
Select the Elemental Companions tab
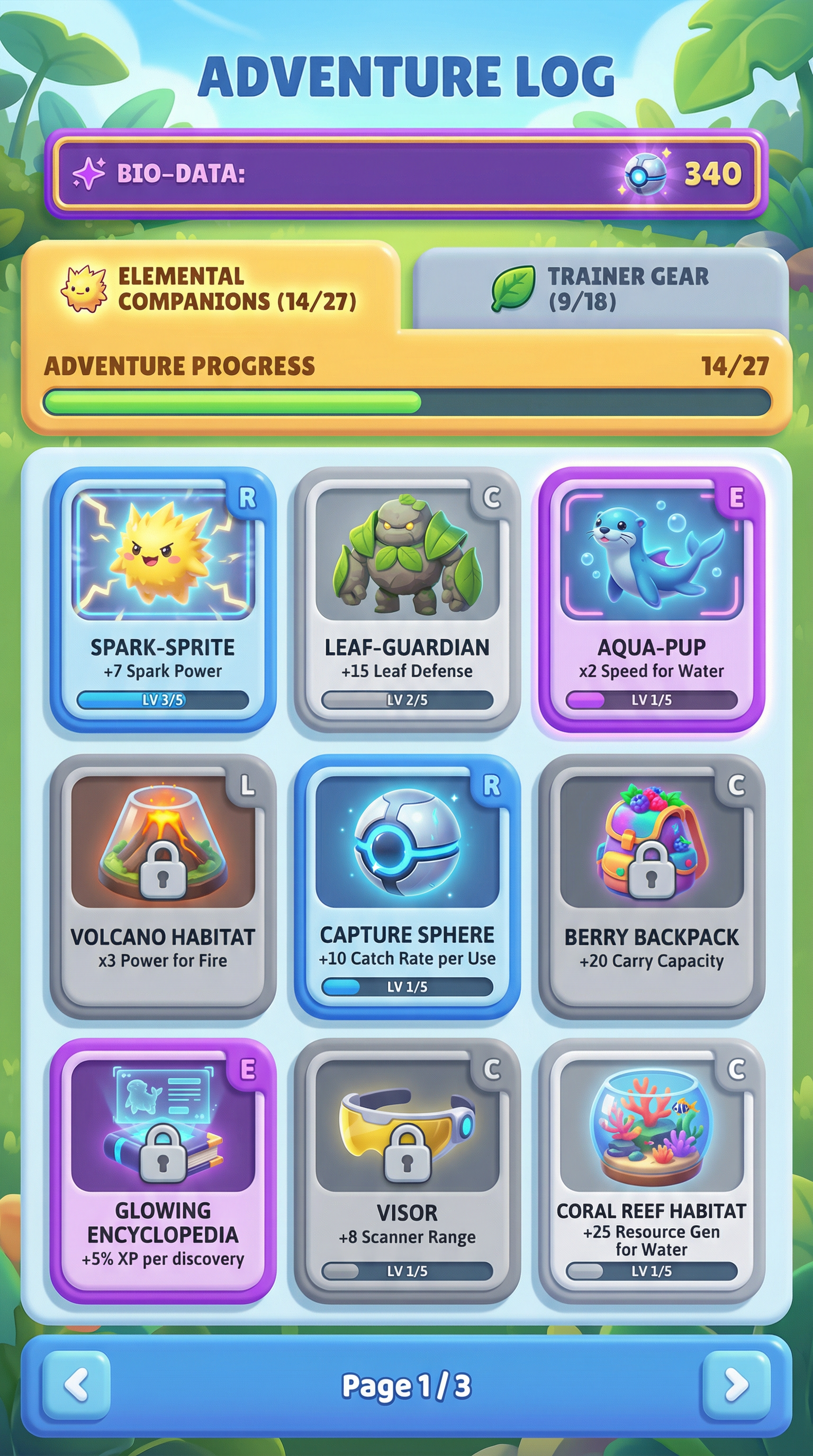(x=210, y=288)
